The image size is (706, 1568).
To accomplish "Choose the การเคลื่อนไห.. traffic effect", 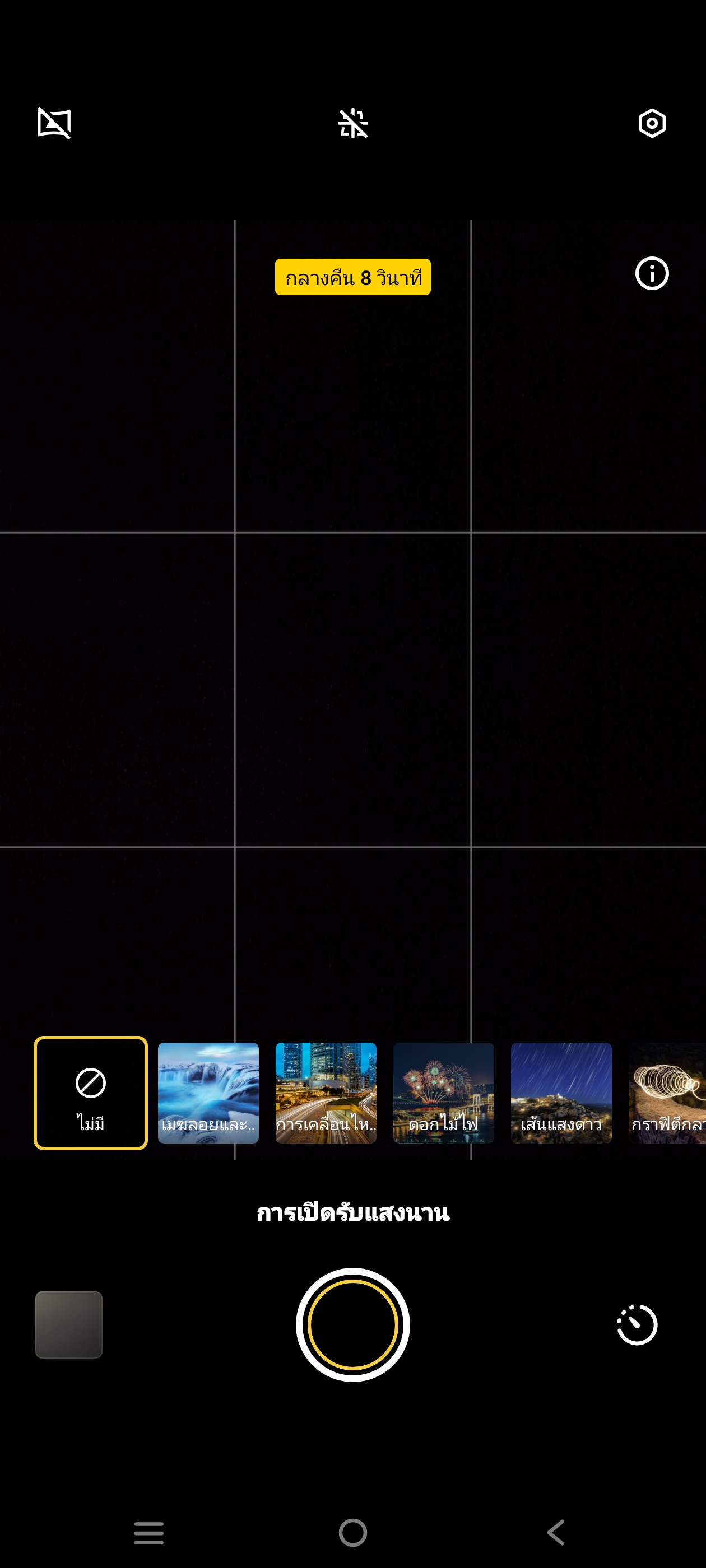I will pyautogui.click(x=326, y=1093).
